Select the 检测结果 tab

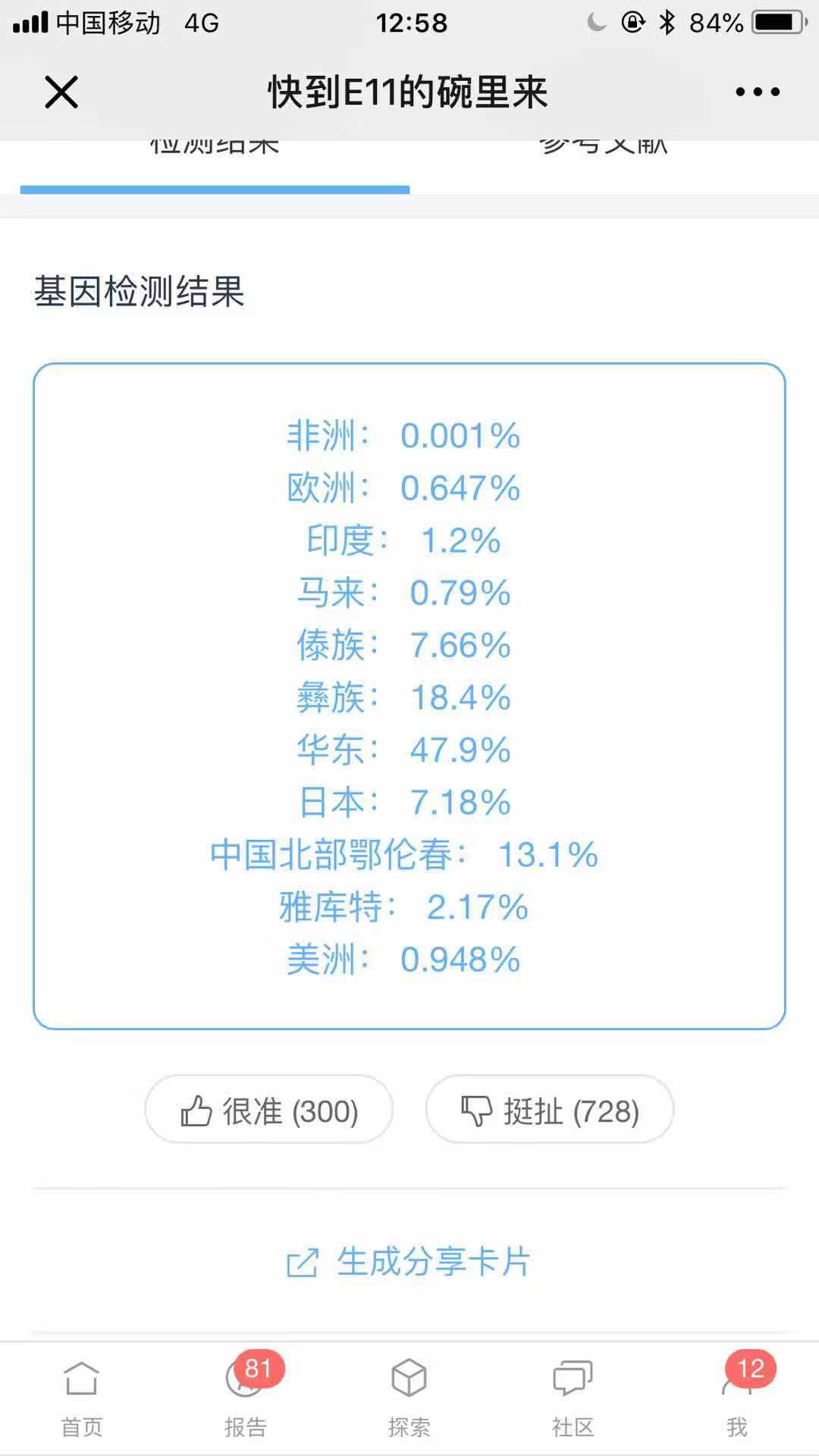tap(215, 146)
